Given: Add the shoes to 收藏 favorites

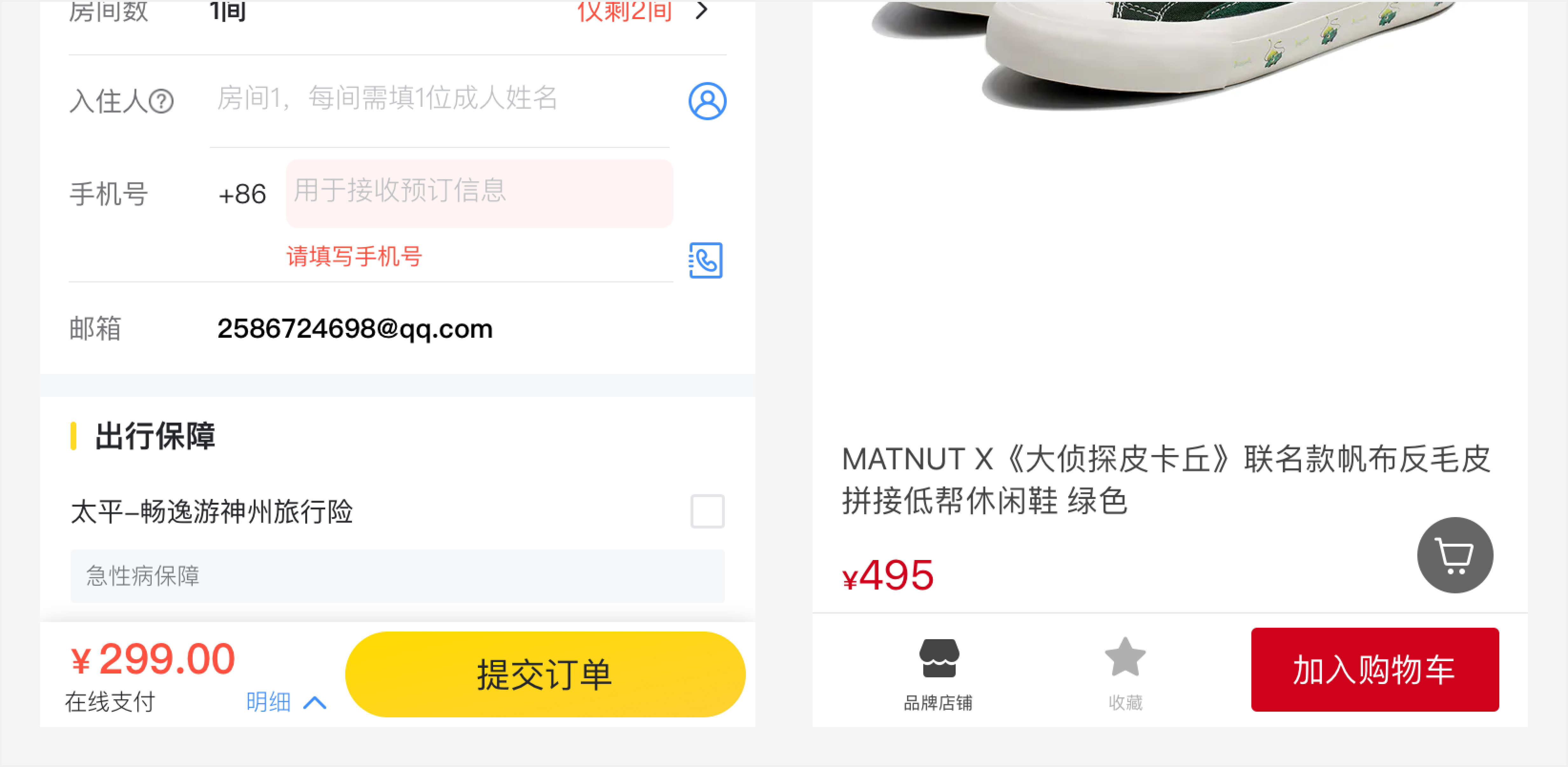Looking at the screenshot, I should (x=1124, y=673).
